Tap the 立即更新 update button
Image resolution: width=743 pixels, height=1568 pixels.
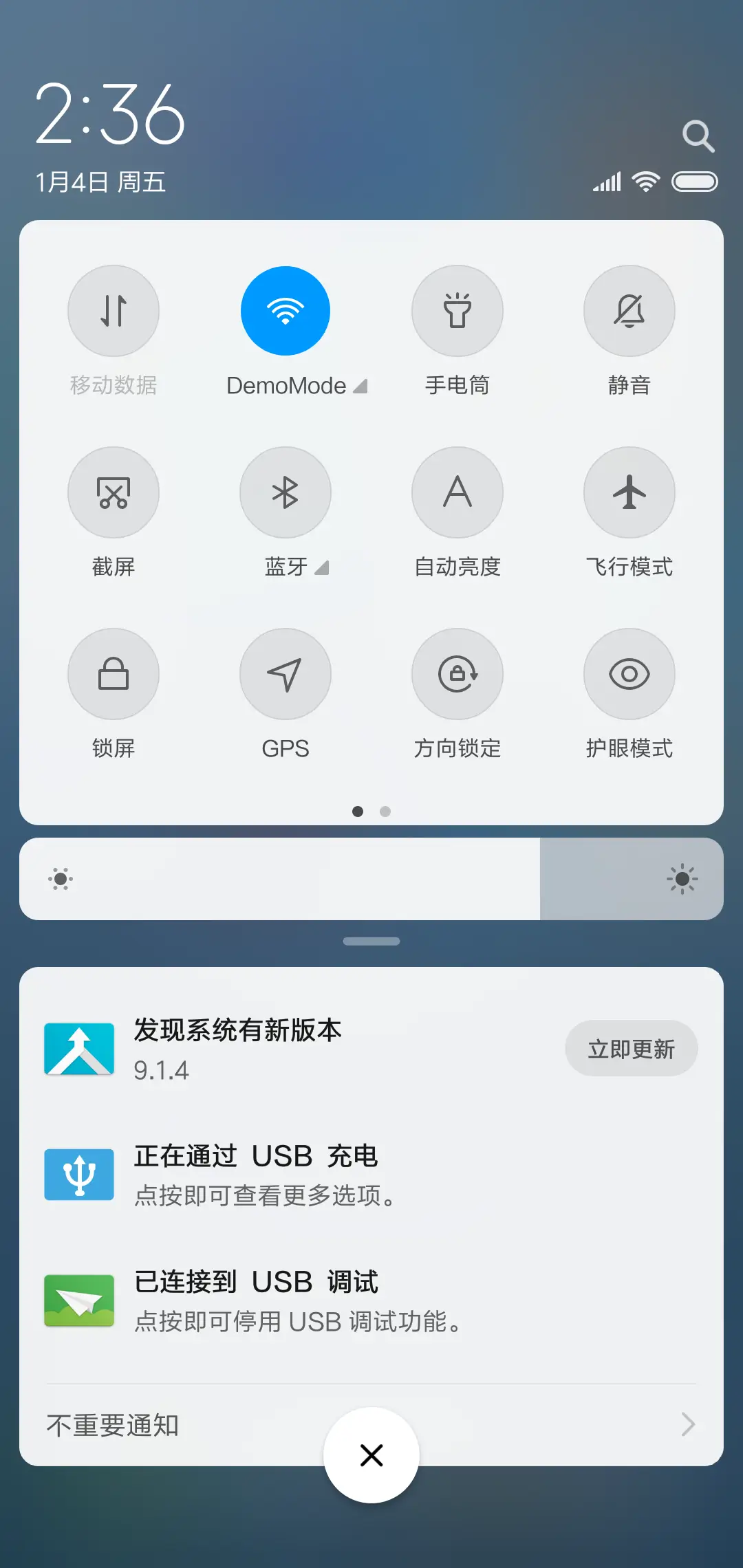[631, 1048]
